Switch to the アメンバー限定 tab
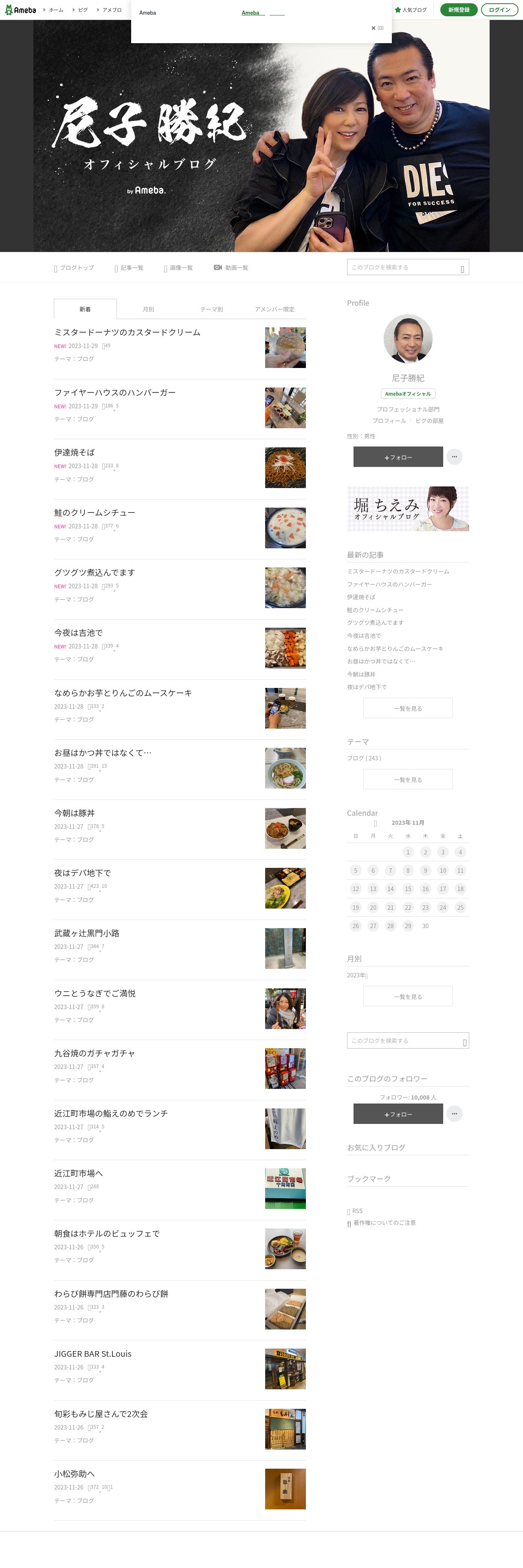 click(274, 309)
